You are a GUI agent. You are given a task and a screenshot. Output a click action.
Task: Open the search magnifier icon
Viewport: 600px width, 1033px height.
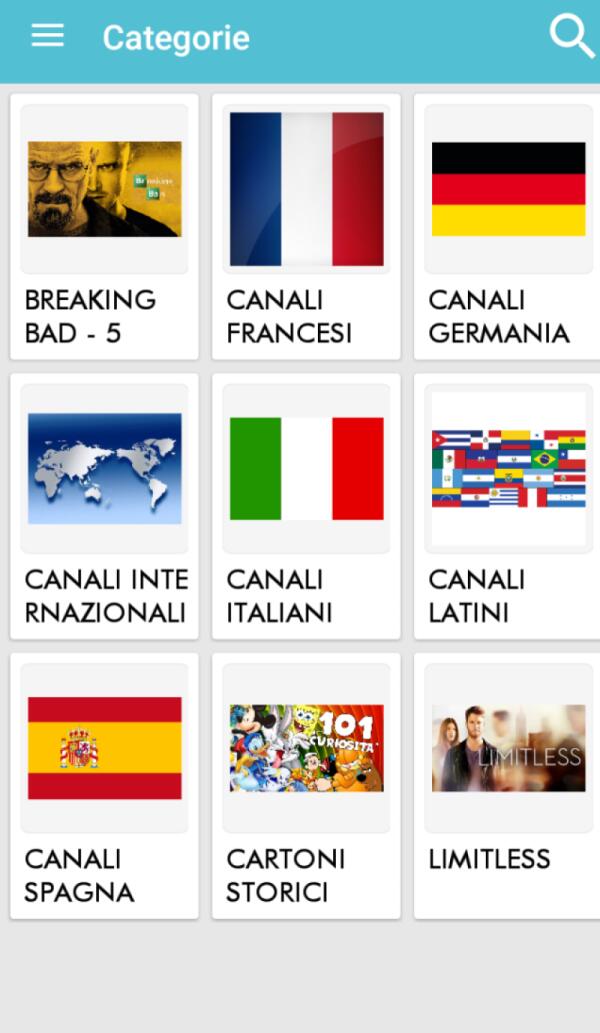pos(571,37)
